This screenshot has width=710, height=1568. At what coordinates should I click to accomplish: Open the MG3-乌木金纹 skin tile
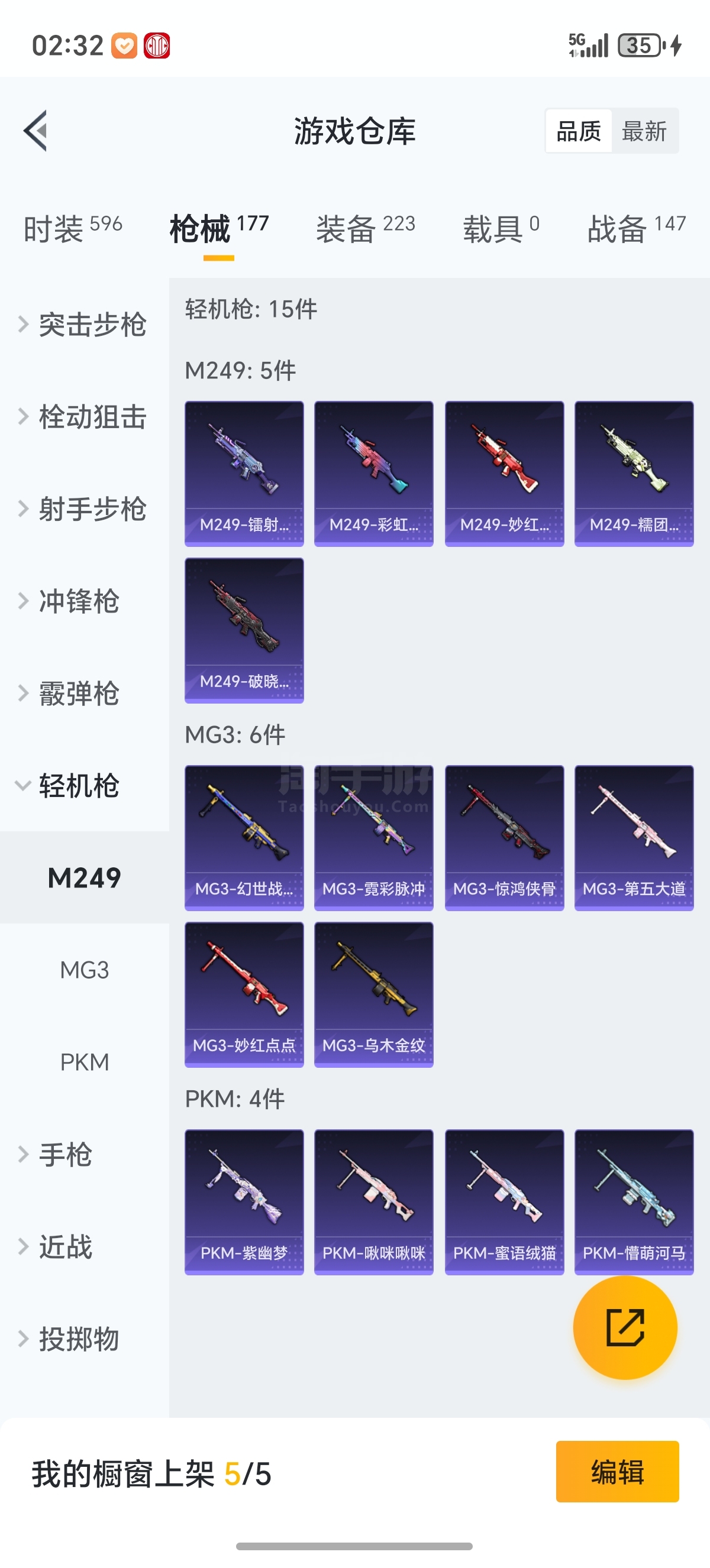(373, 994)
